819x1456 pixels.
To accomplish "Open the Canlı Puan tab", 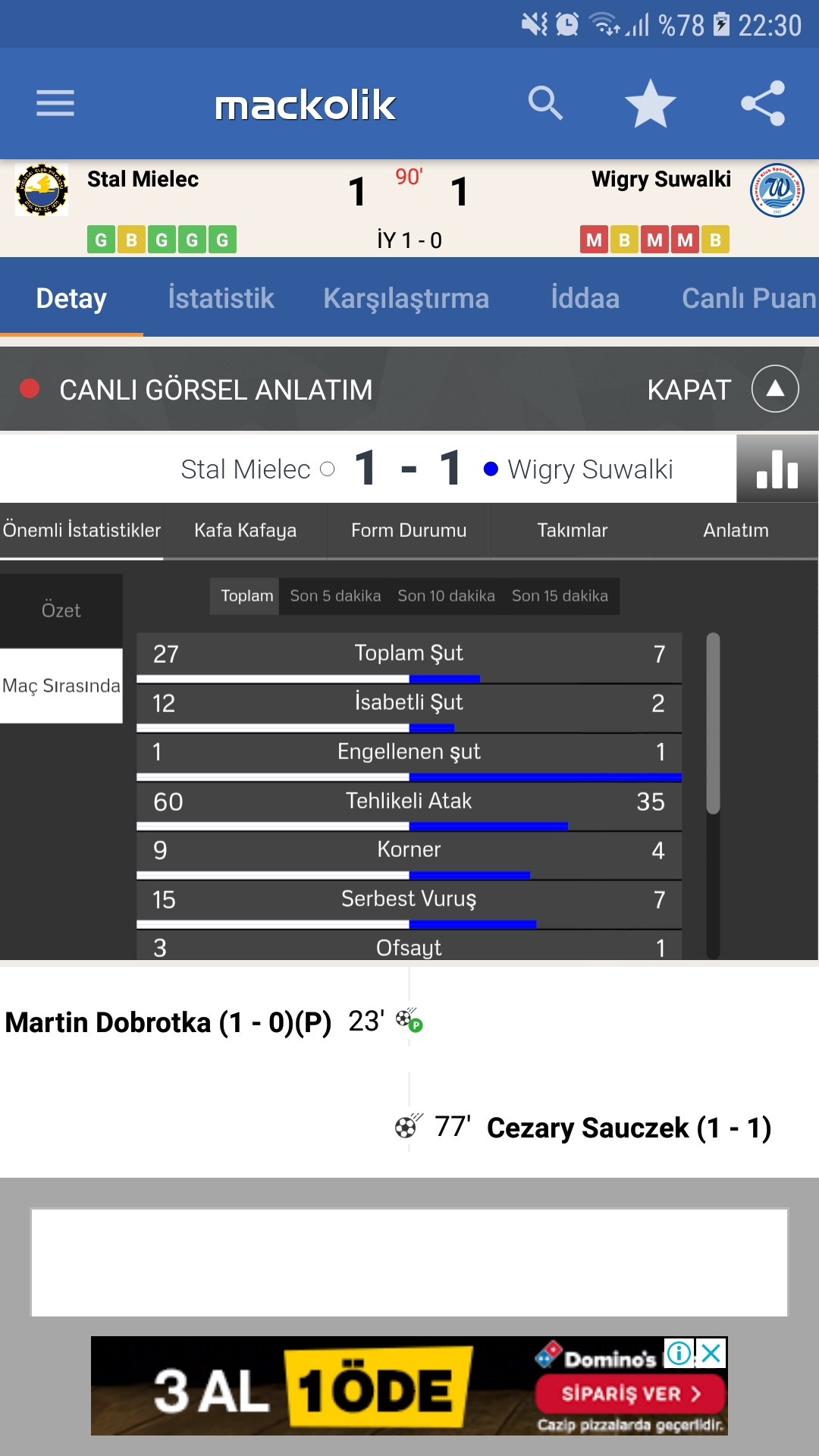I will pyautogui.click(x=749, y=298).
